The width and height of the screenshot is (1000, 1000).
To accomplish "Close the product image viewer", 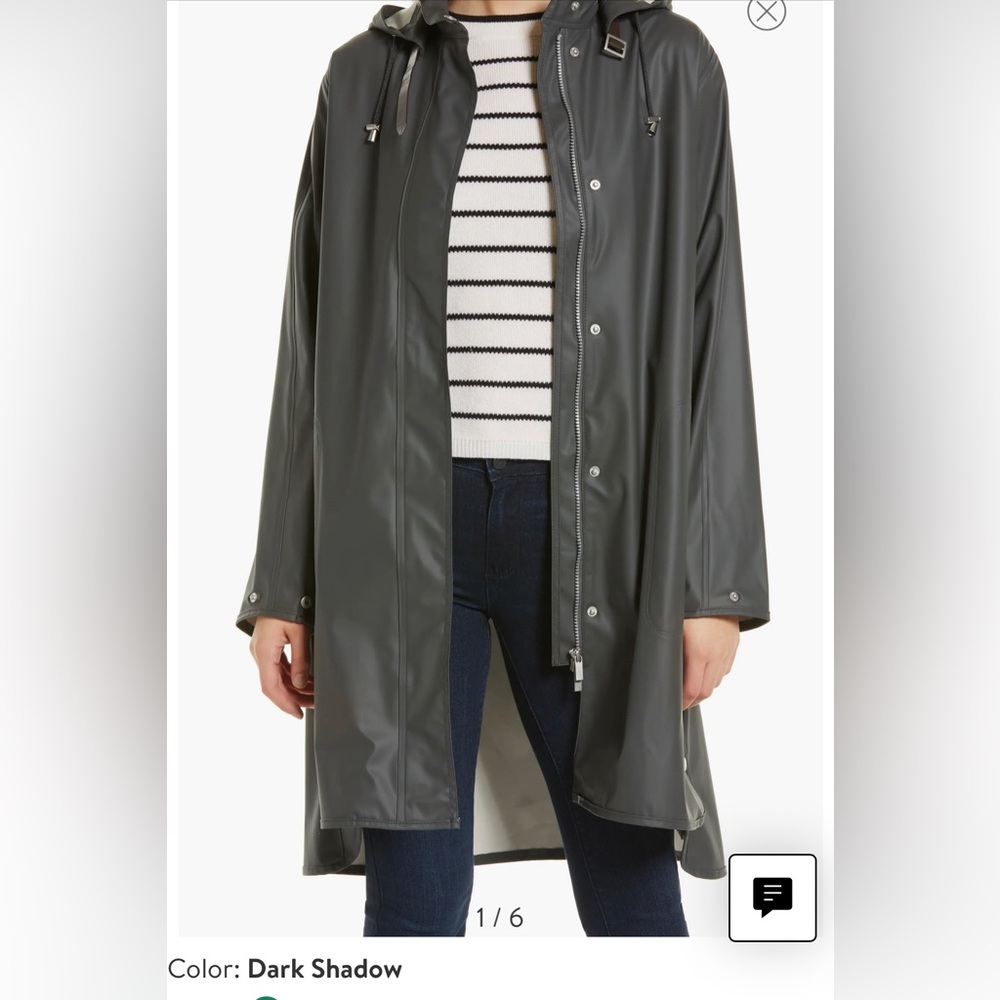I will (x=766, y=12).
